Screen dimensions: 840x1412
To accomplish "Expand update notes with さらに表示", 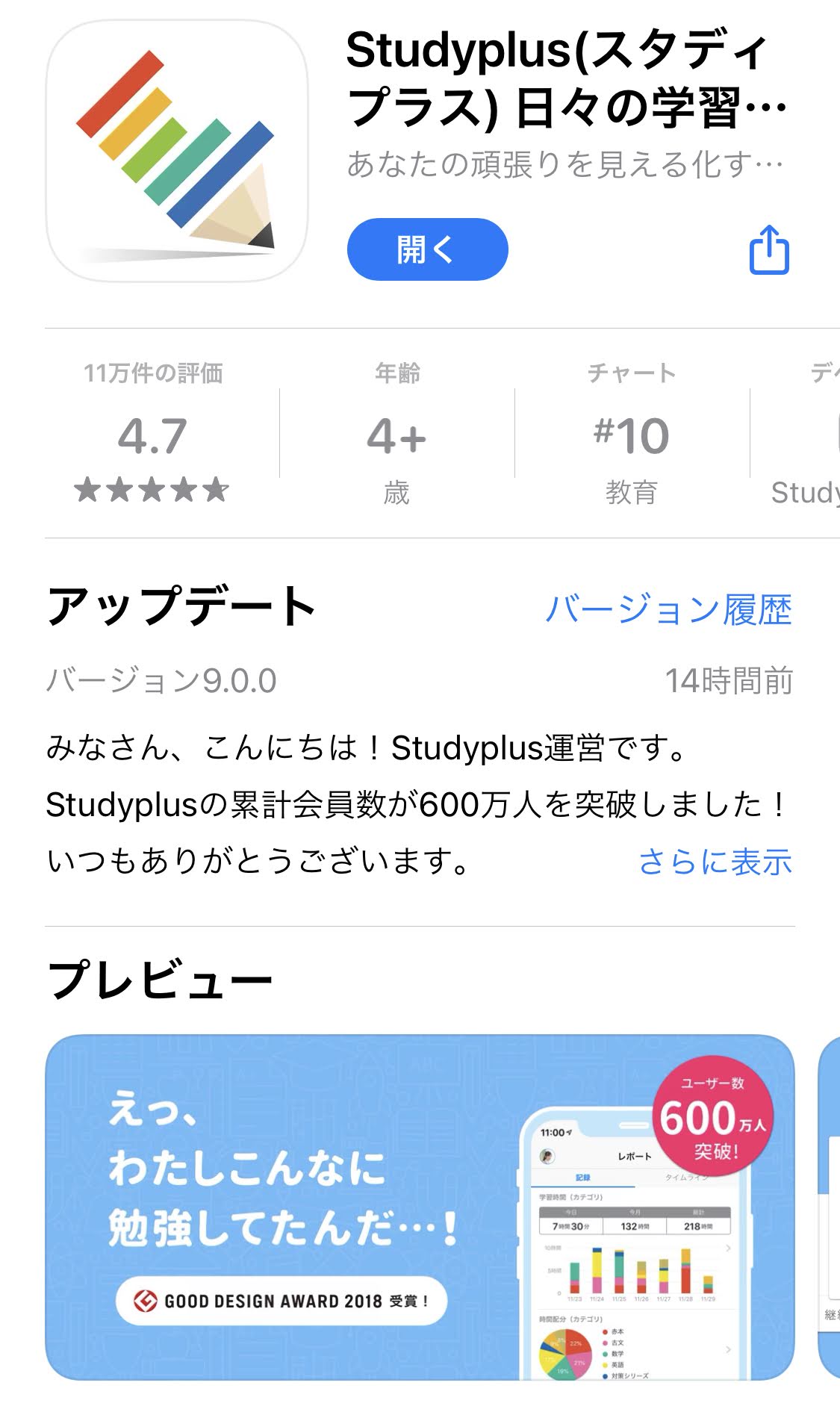I will click(x=715, y=862).
